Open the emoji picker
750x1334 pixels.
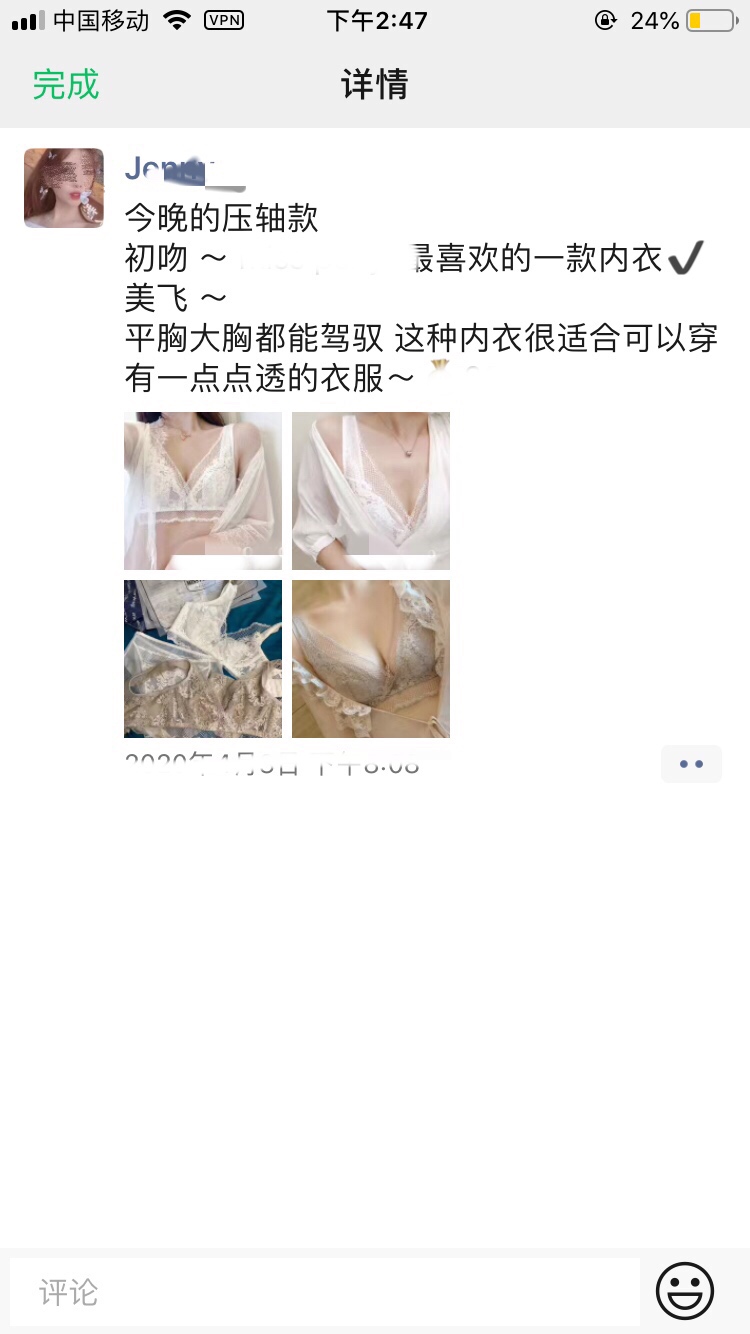[685, 1291]
